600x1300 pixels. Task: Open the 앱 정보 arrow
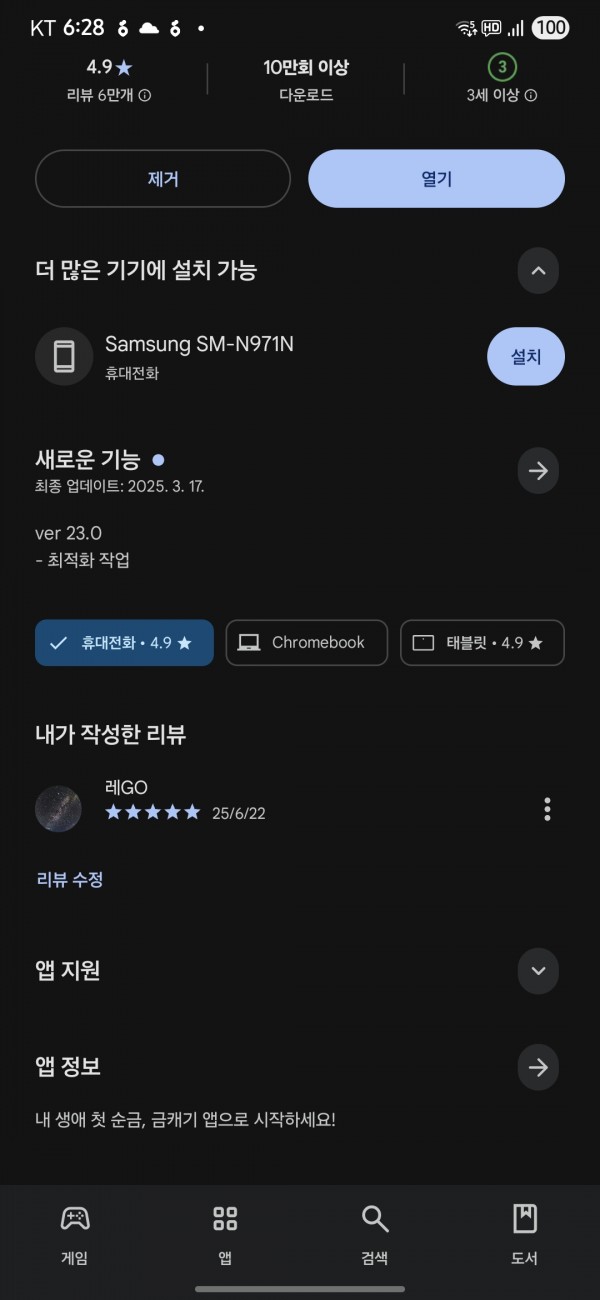[x=538, y=1068]
